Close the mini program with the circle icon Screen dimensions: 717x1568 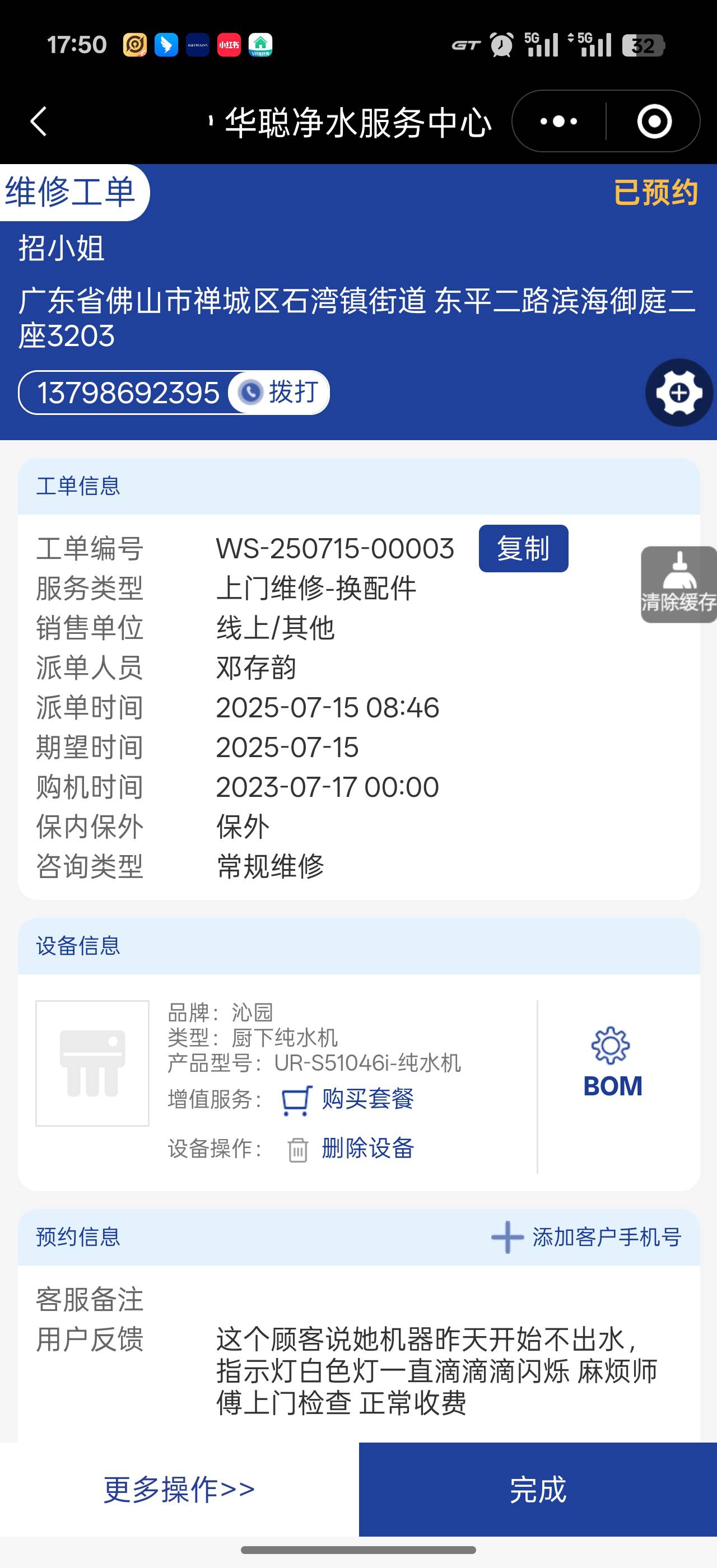click(x=654, y=121)
